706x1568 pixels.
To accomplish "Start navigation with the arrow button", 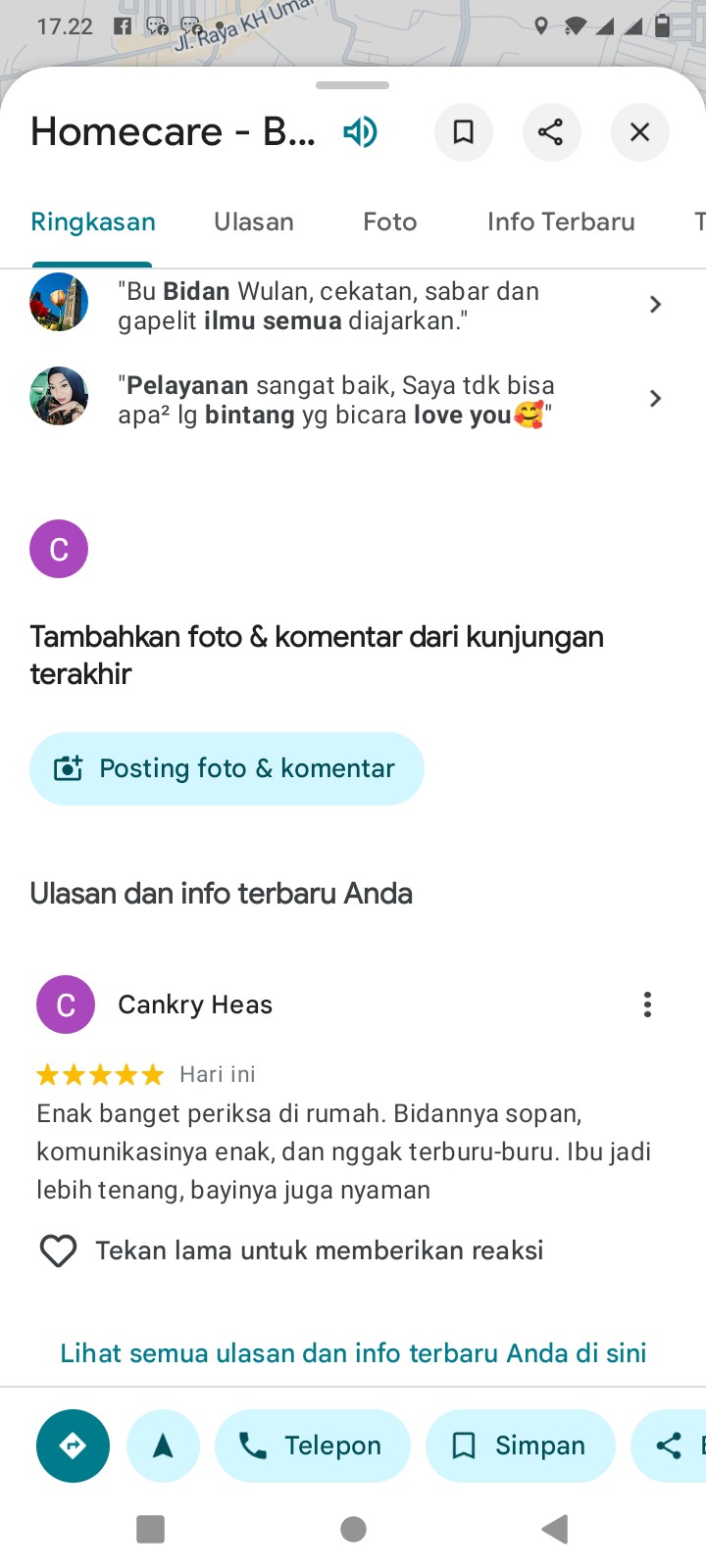I will click(163, 1445).
